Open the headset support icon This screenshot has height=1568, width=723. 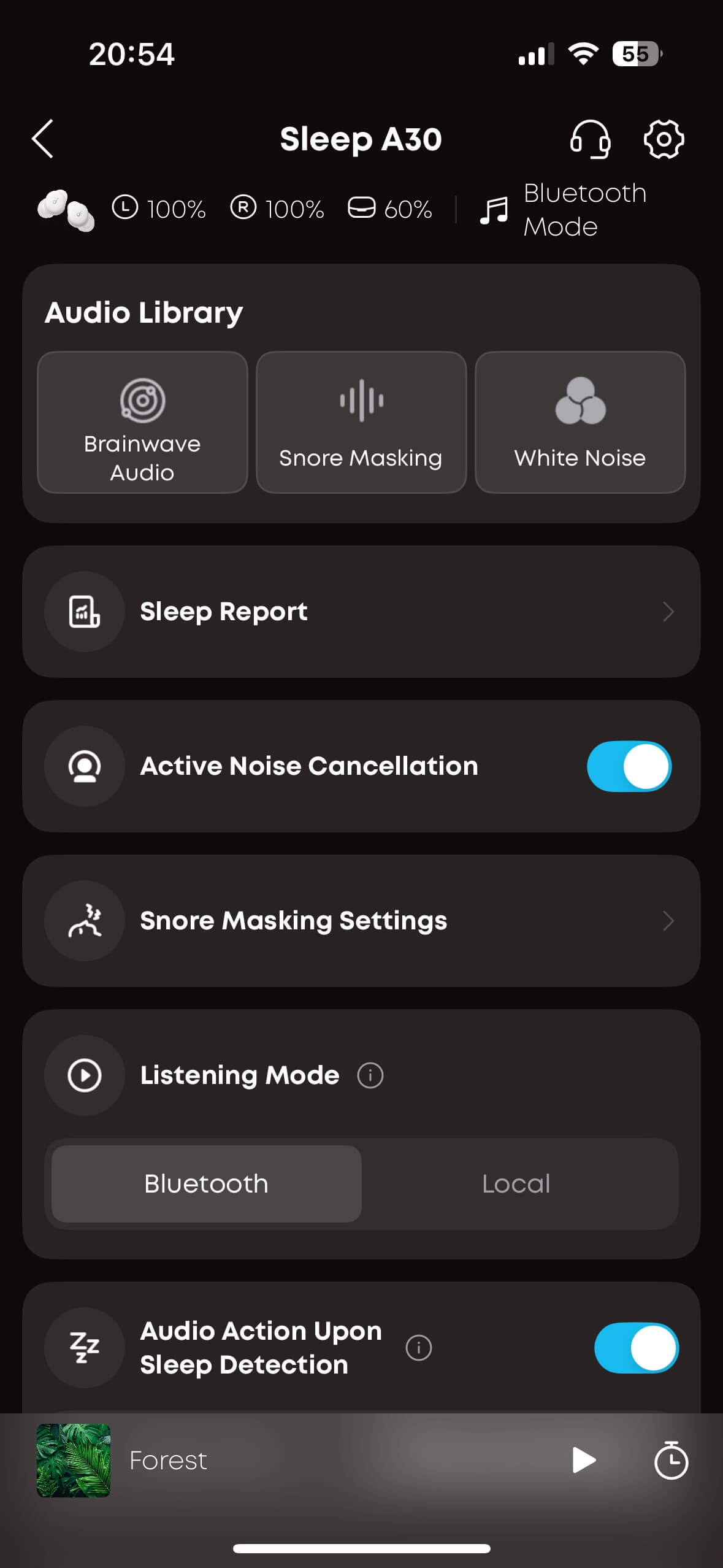[590, 139]
